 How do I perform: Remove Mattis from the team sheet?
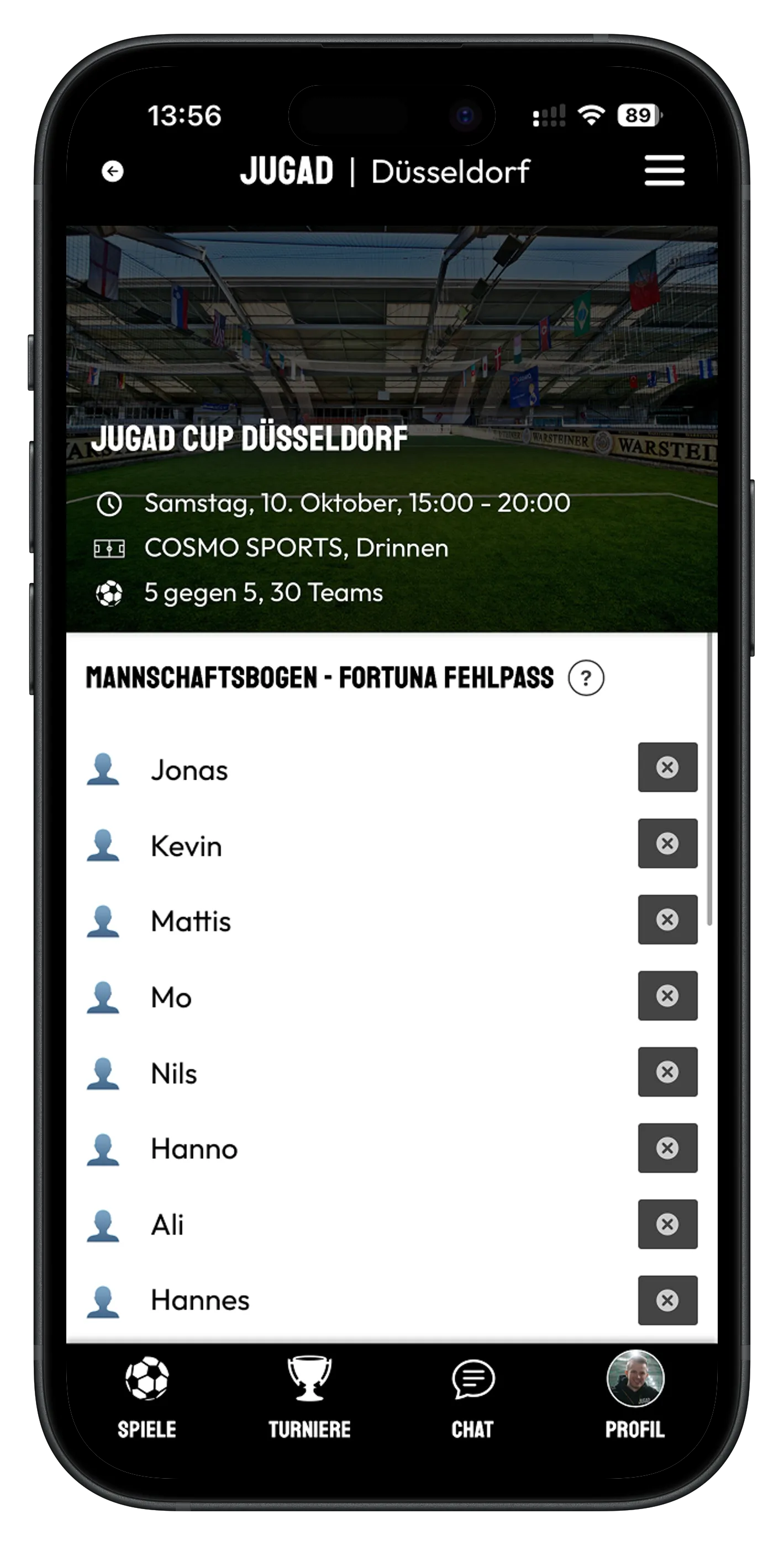[x=667, y=919]
